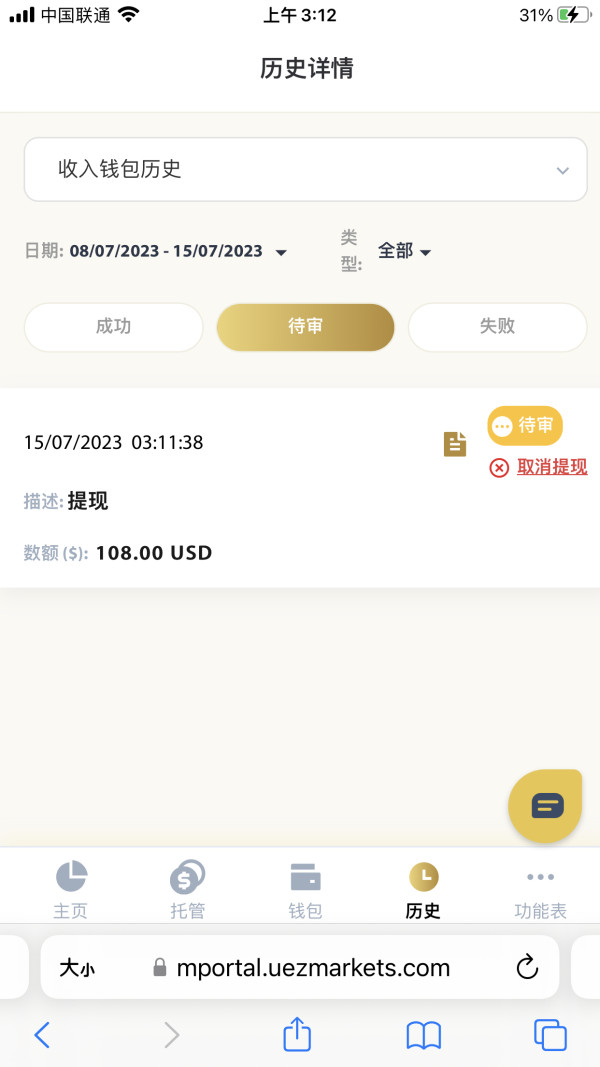This screenshot has width=600, height=1067.
Task: Go back with the Safari back arrow
Action: (42, 1035)
